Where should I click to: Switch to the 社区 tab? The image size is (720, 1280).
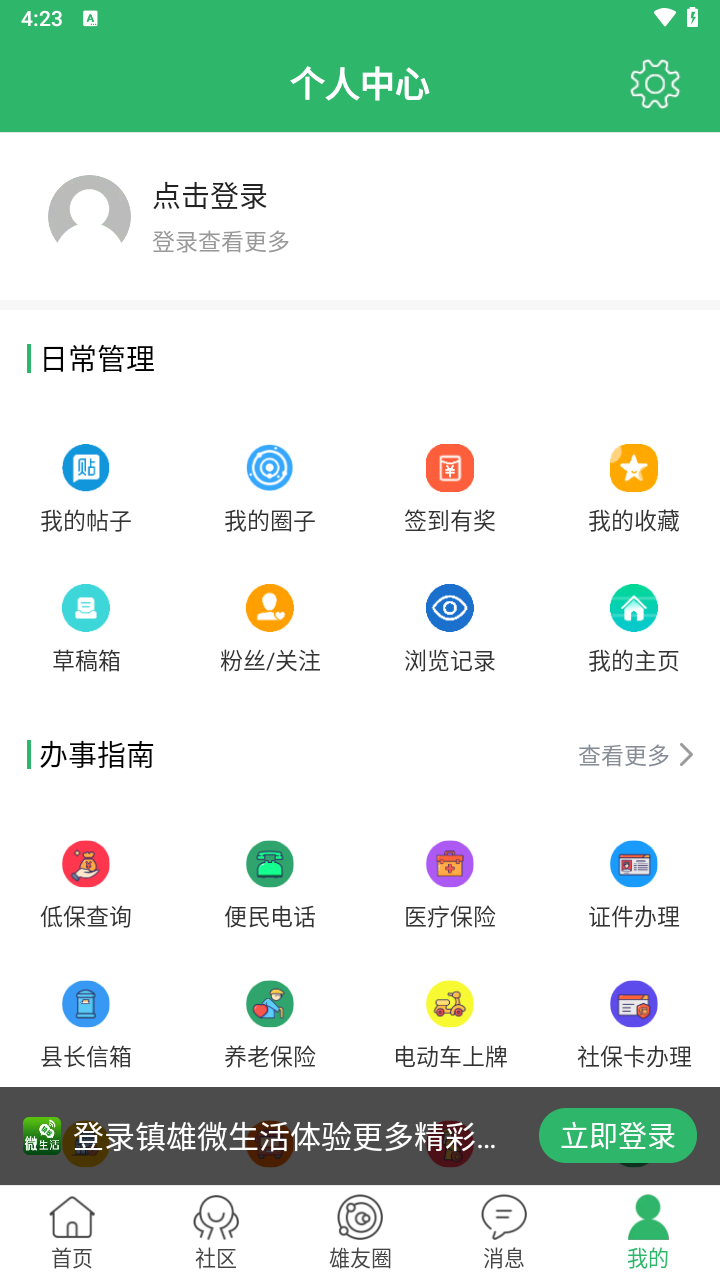(x=216, y=1232)
